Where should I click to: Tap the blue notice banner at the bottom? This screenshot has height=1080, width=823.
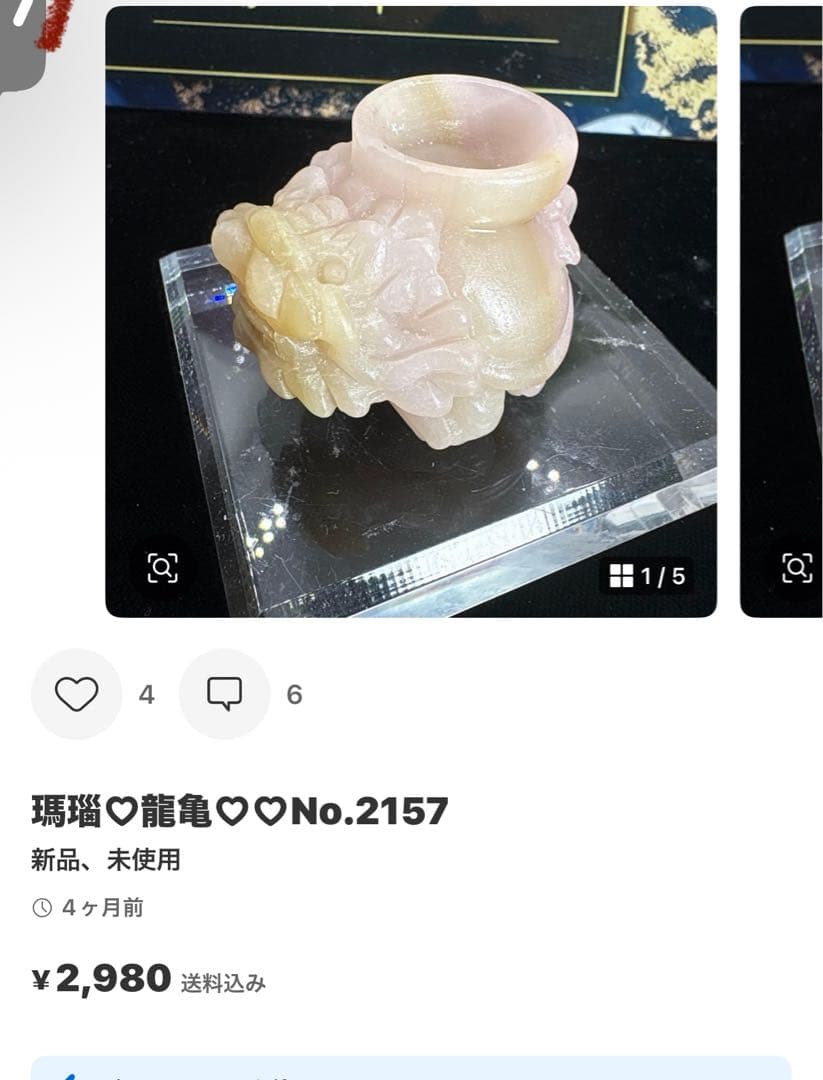pyautogui.click(x=411, y=1072)
